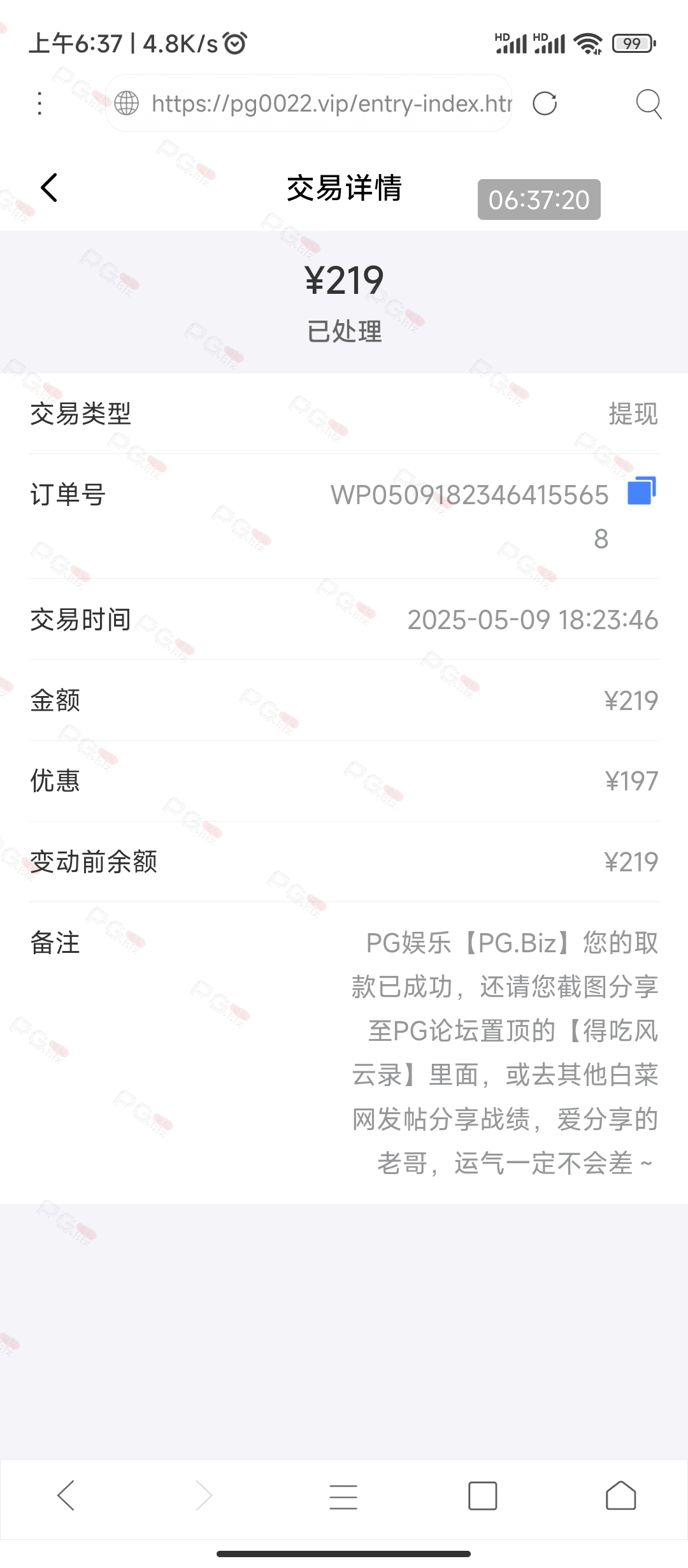The height and width of the screenshot is (1568, 688).
Task: Go back from 交易详情 page
Action: (x=49, y=187)
